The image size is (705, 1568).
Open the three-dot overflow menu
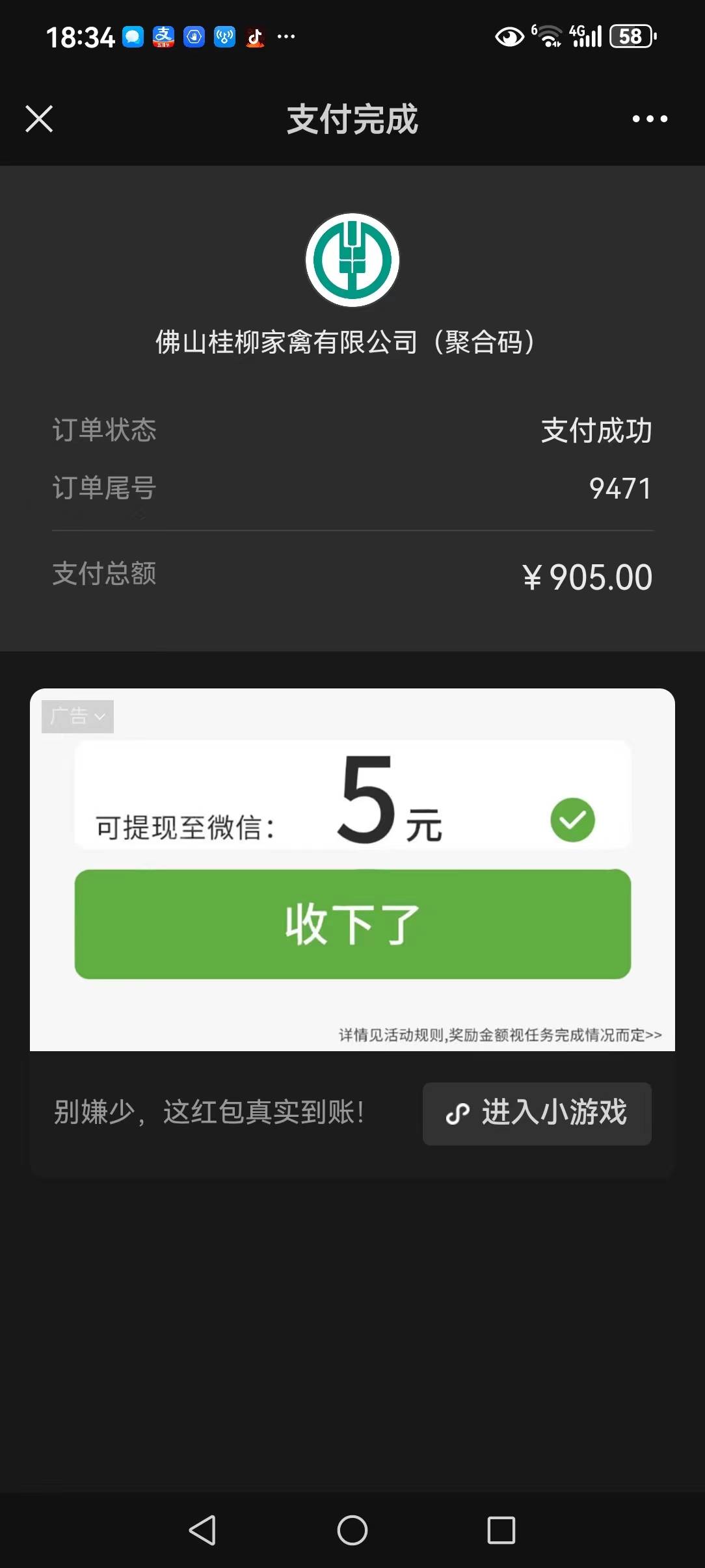point(650,119)
